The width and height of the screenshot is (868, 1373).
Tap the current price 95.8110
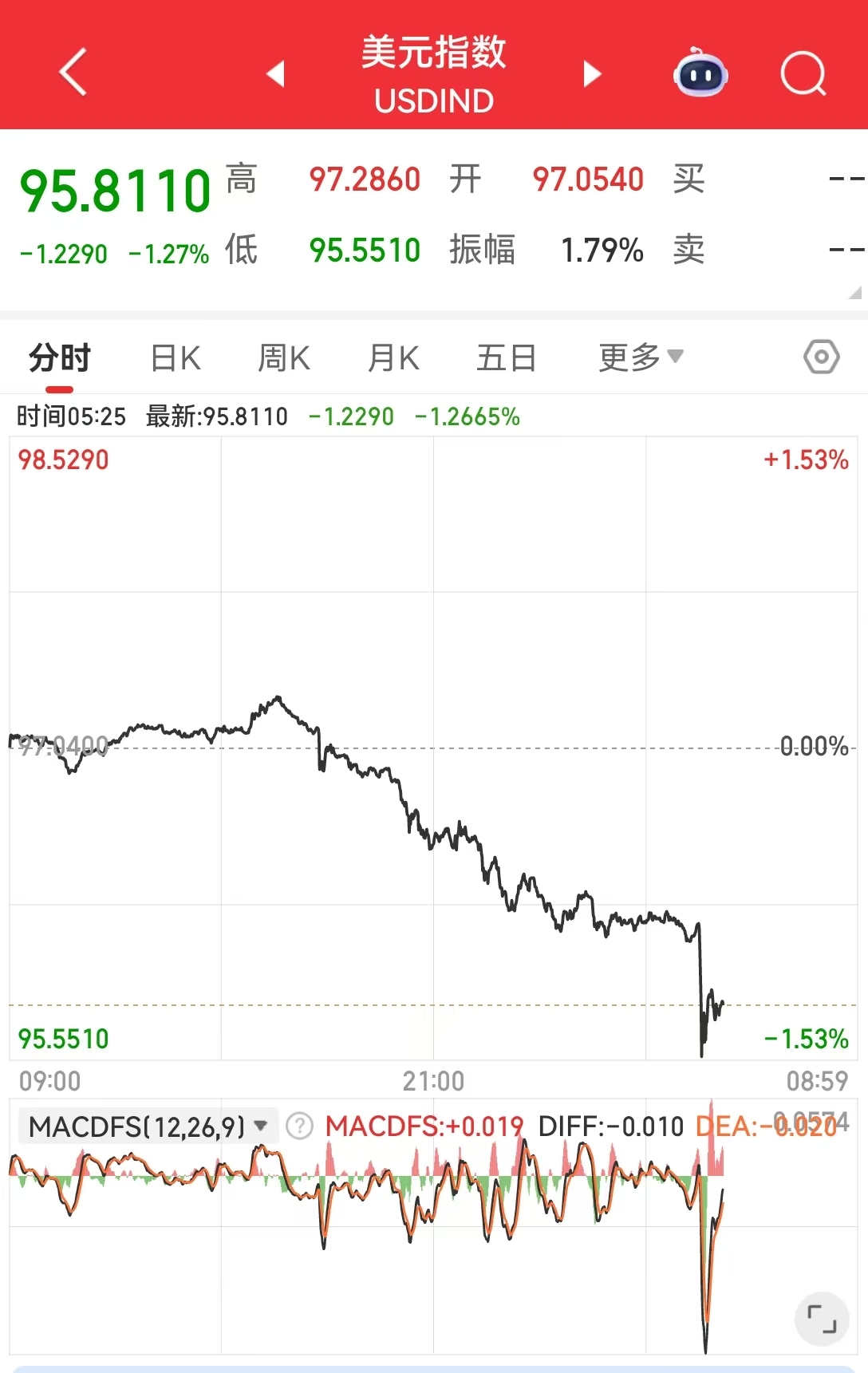pyautogui.click(x=111, y=190)
